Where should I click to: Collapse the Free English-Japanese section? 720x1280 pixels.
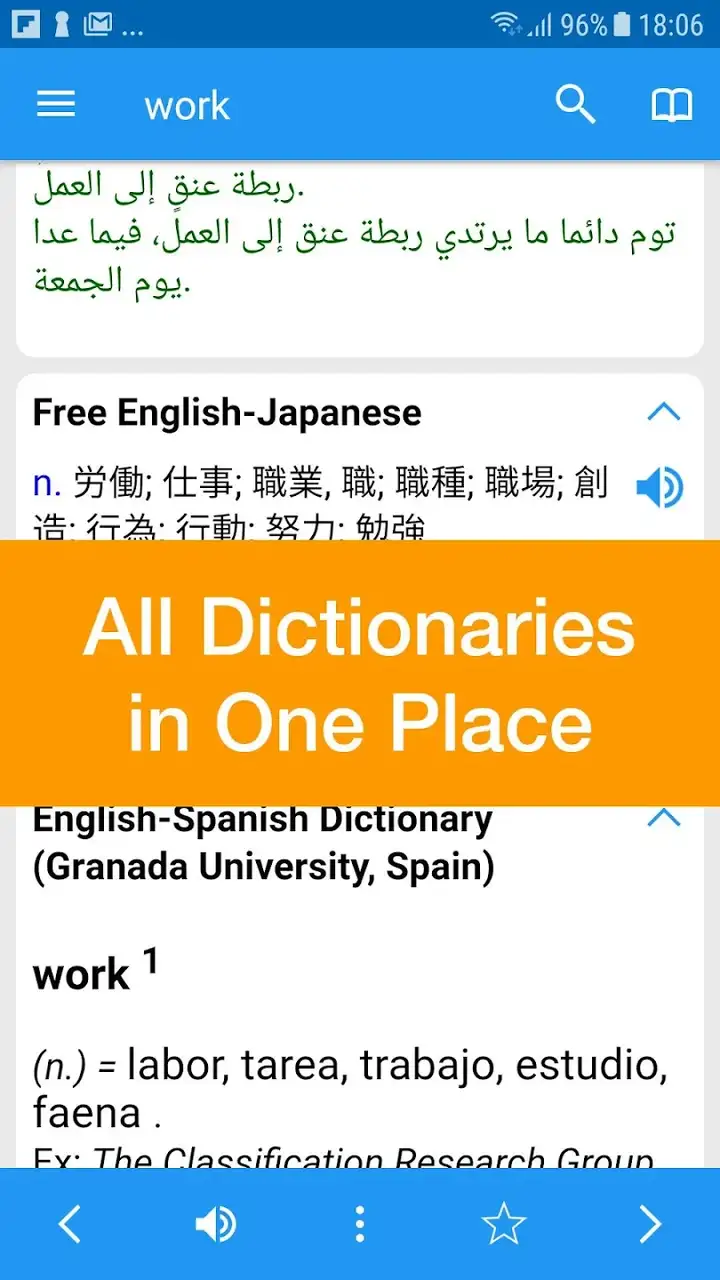(664, 412)
